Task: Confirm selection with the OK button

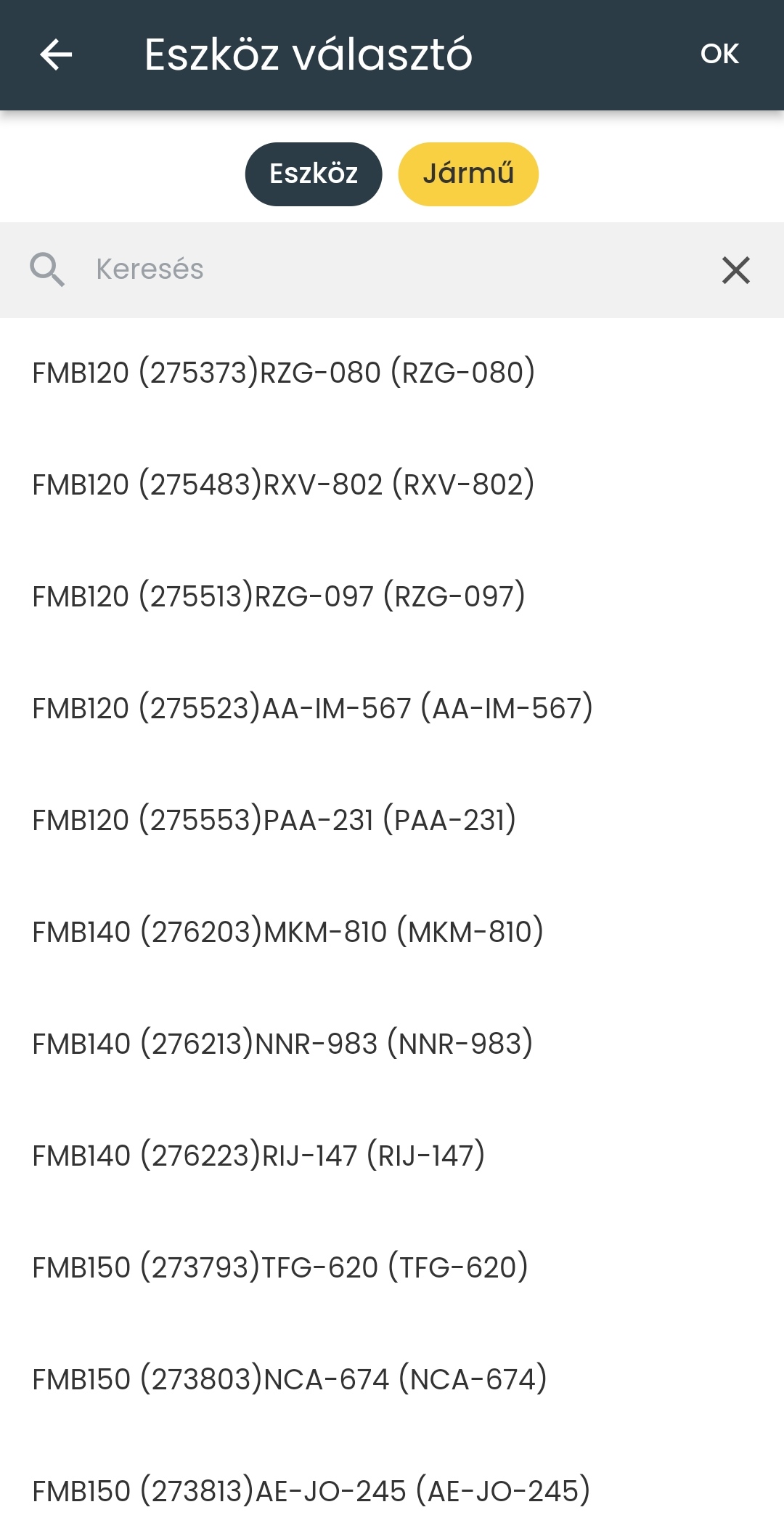Action: [x=719, y=54]
